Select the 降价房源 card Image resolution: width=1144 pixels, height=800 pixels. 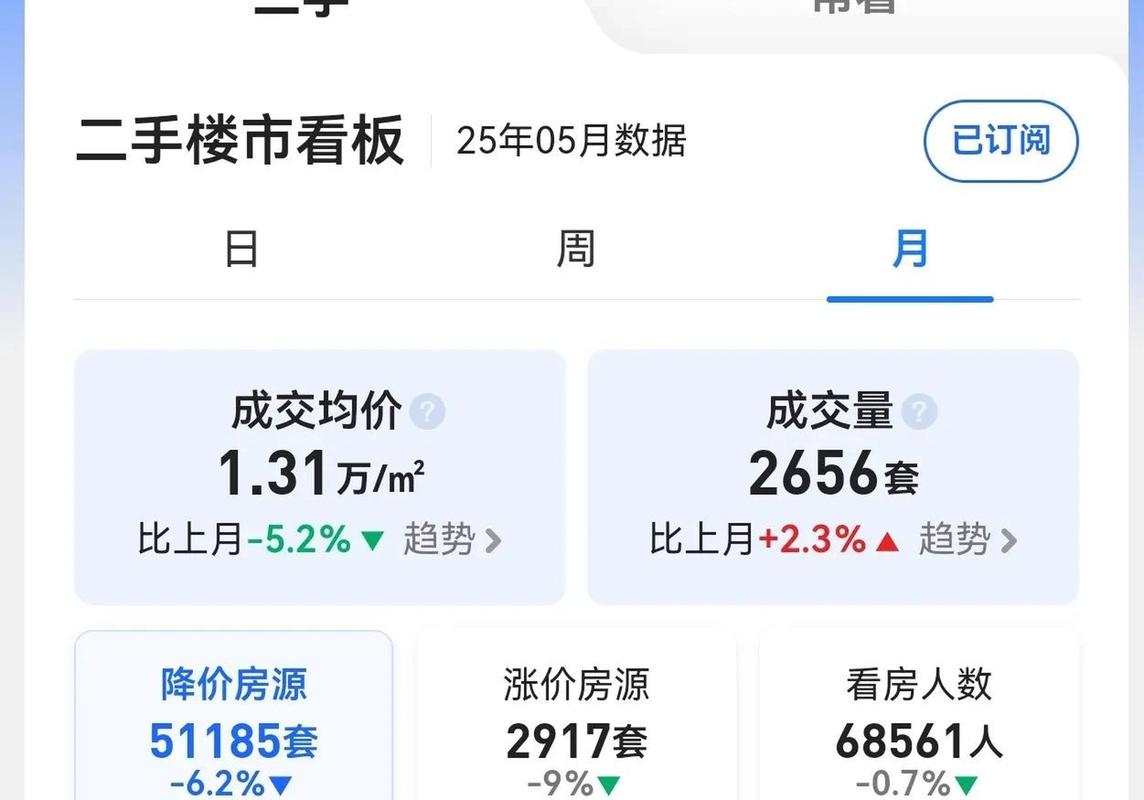point(234,720)
